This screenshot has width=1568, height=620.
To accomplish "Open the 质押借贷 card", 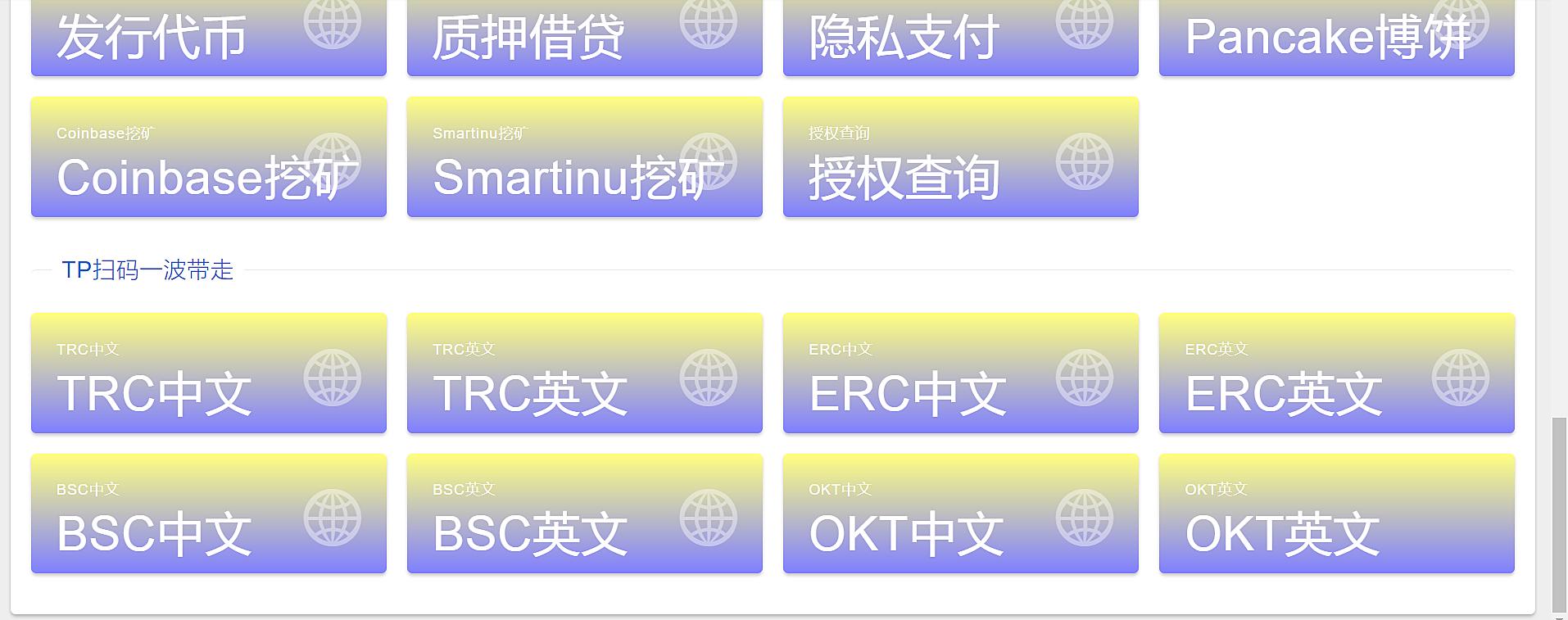I will (x=584, y=38).
